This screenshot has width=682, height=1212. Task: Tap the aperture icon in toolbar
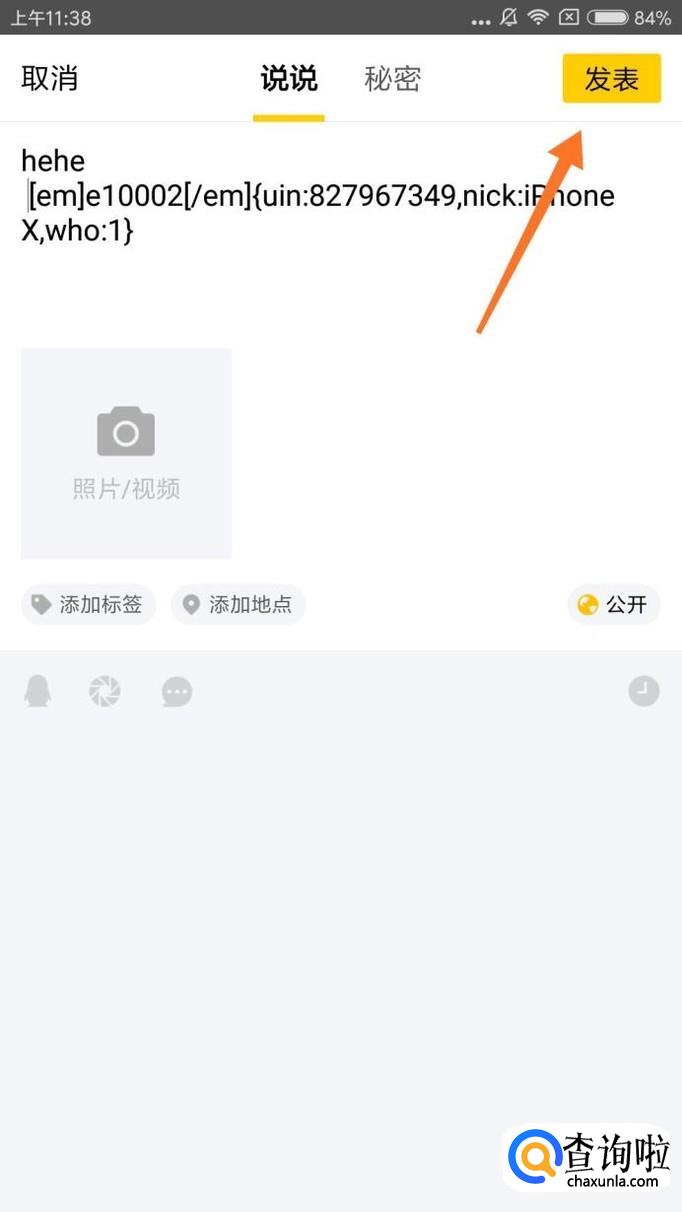click(105, 691)
